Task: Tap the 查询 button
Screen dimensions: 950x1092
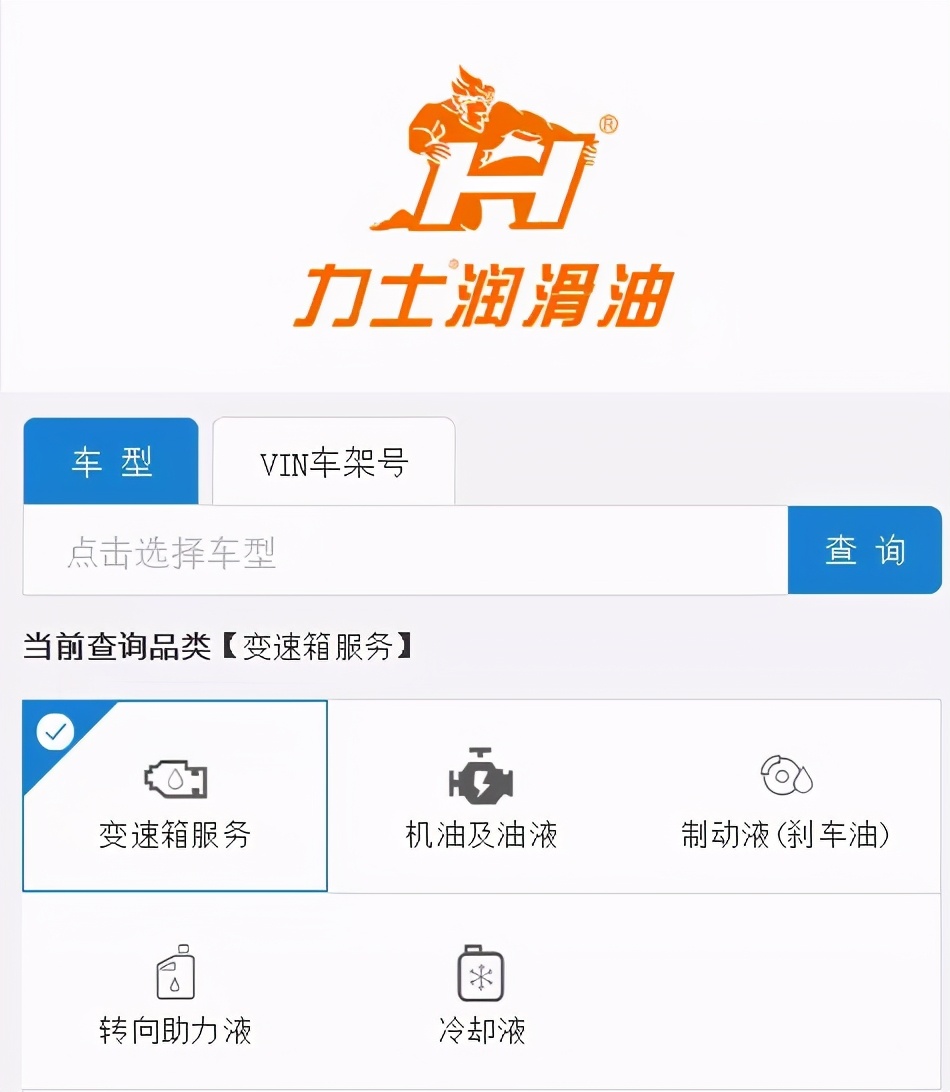Action: 864,551
